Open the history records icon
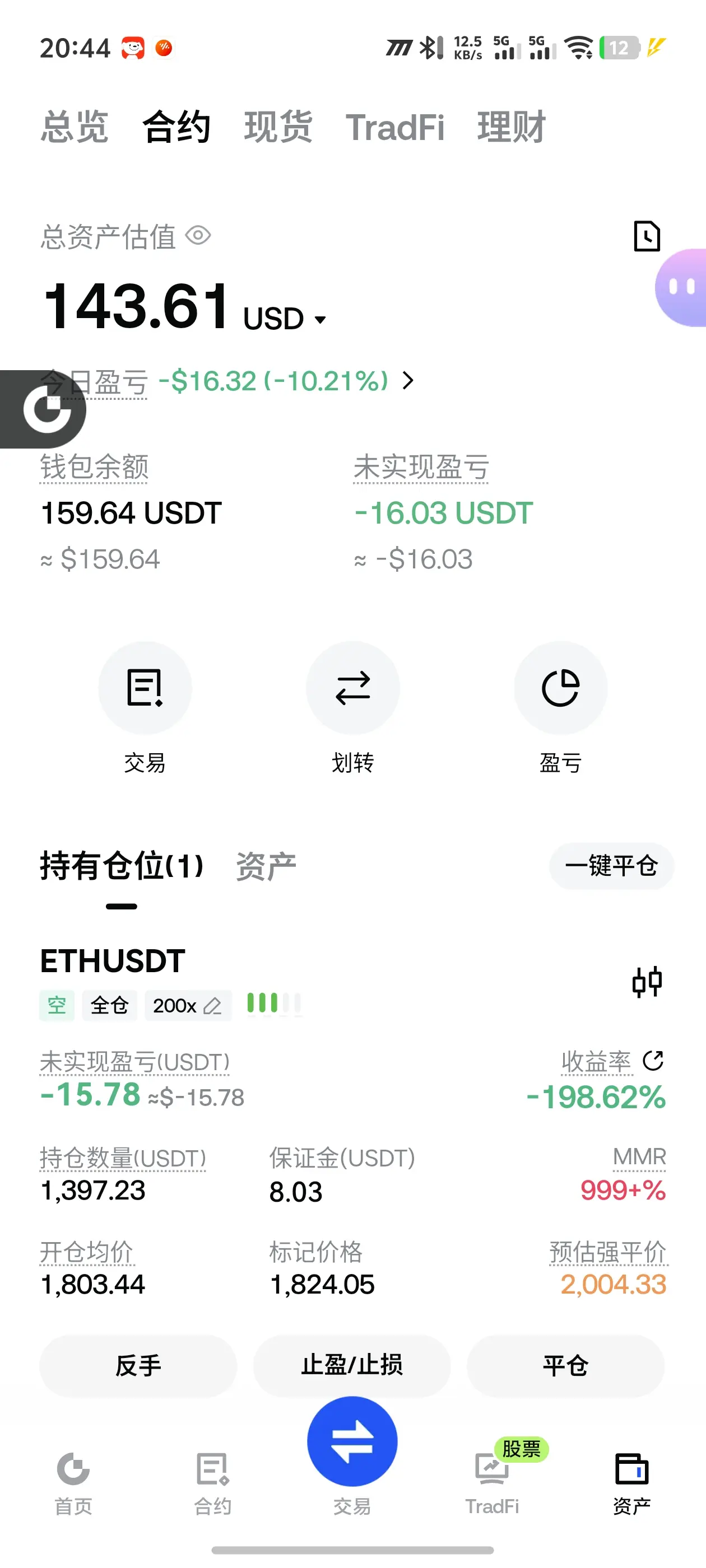This screenshot has height=1568, width=706. click(646, 236)
